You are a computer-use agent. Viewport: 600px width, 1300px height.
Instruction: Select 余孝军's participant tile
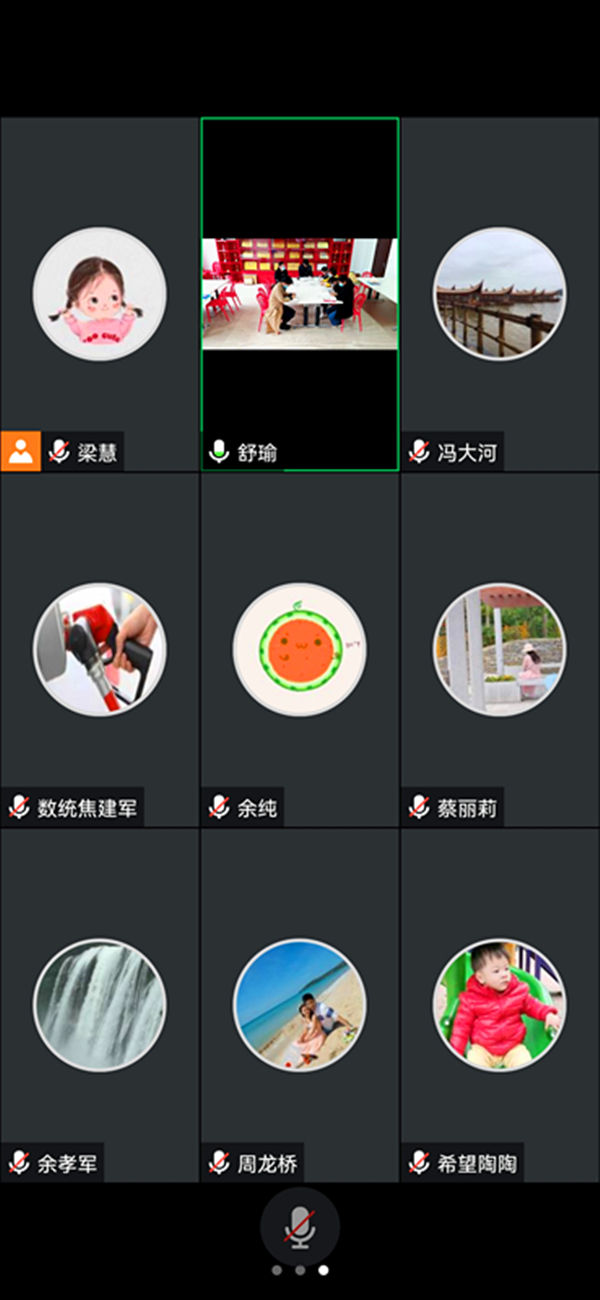(x=100, y=1004)
